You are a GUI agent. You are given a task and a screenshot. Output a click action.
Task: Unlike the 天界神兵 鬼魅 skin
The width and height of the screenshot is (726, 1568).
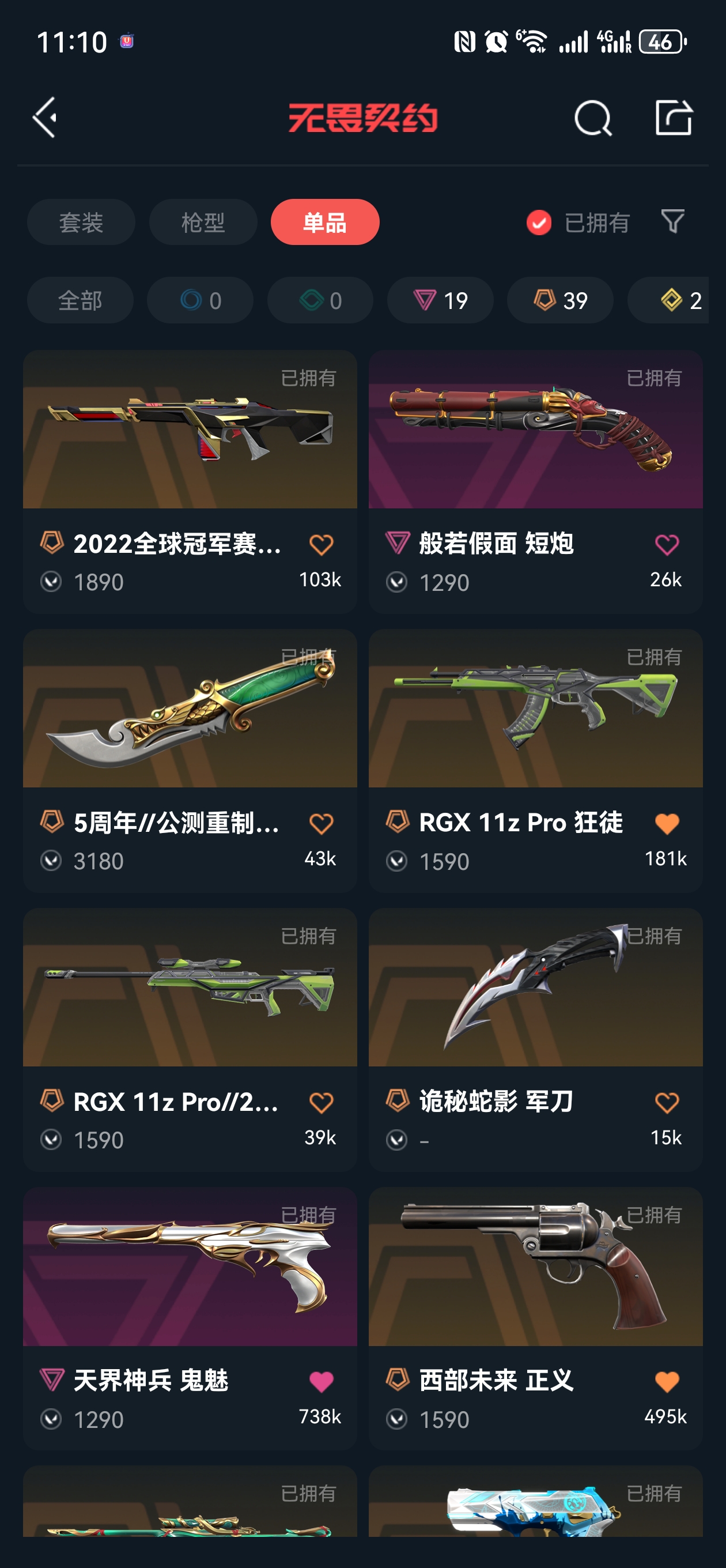pyautogui.click(x=322, y=1382)
